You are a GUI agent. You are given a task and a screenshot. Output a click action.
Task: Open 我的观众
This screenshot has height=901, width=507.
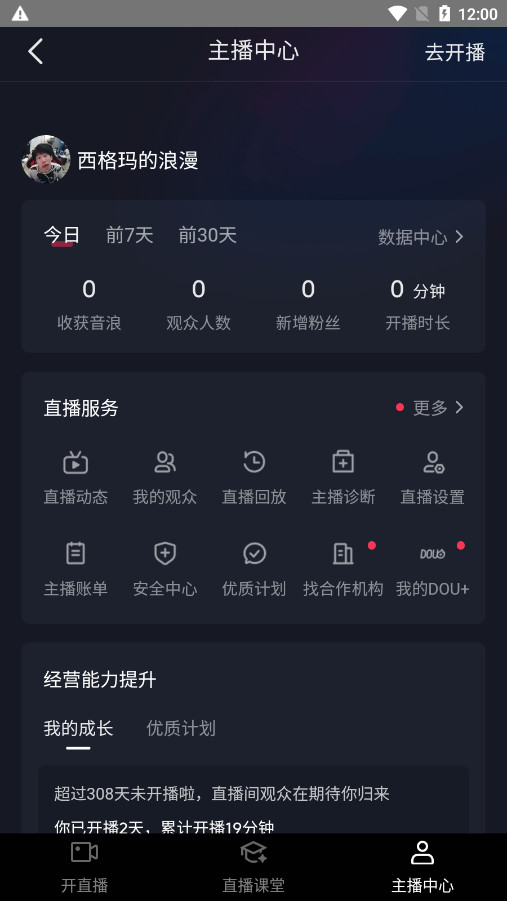click(165, 478)
